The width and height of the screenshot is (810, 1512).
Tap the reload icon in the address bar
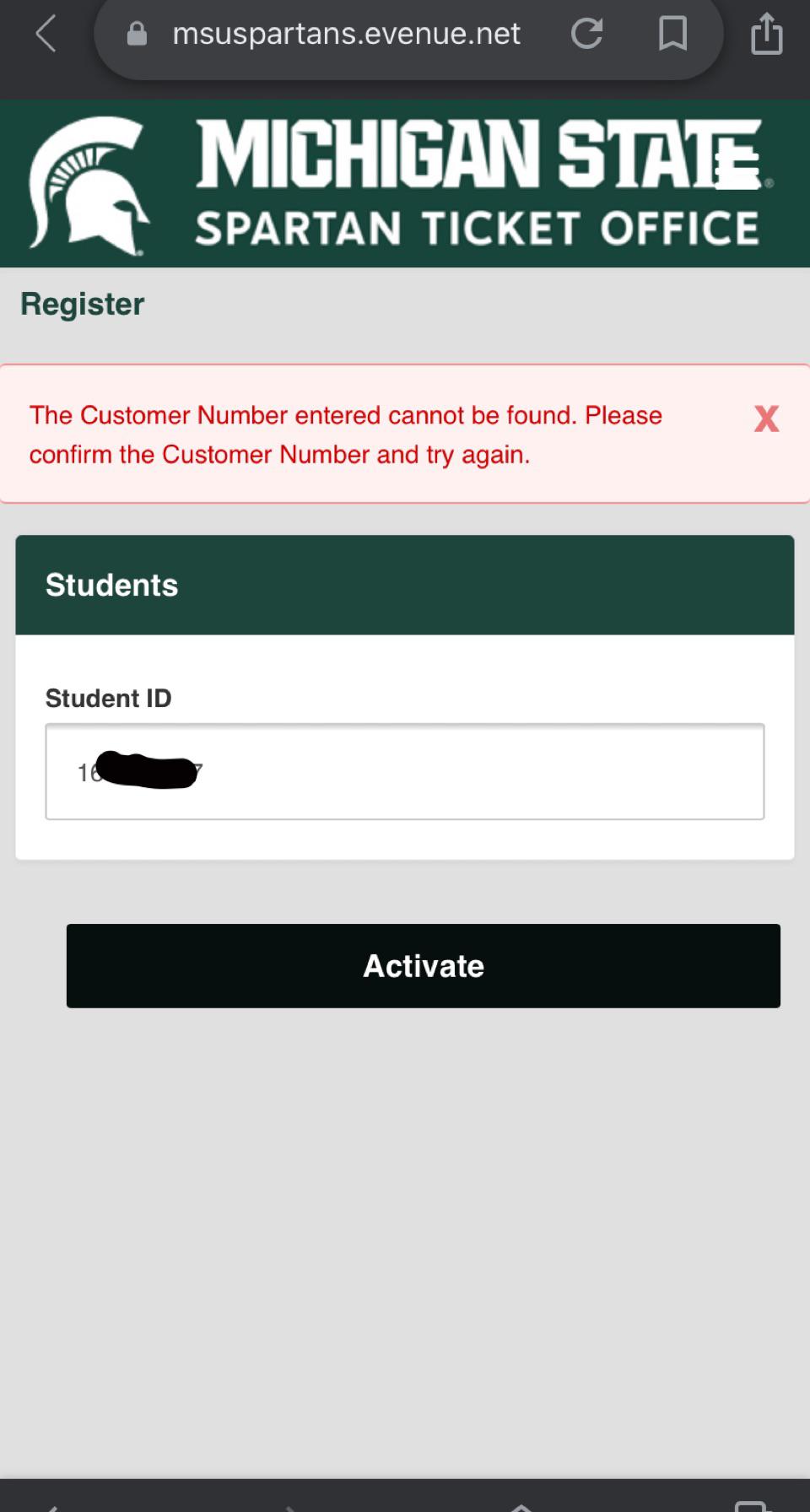pos(588,34)
